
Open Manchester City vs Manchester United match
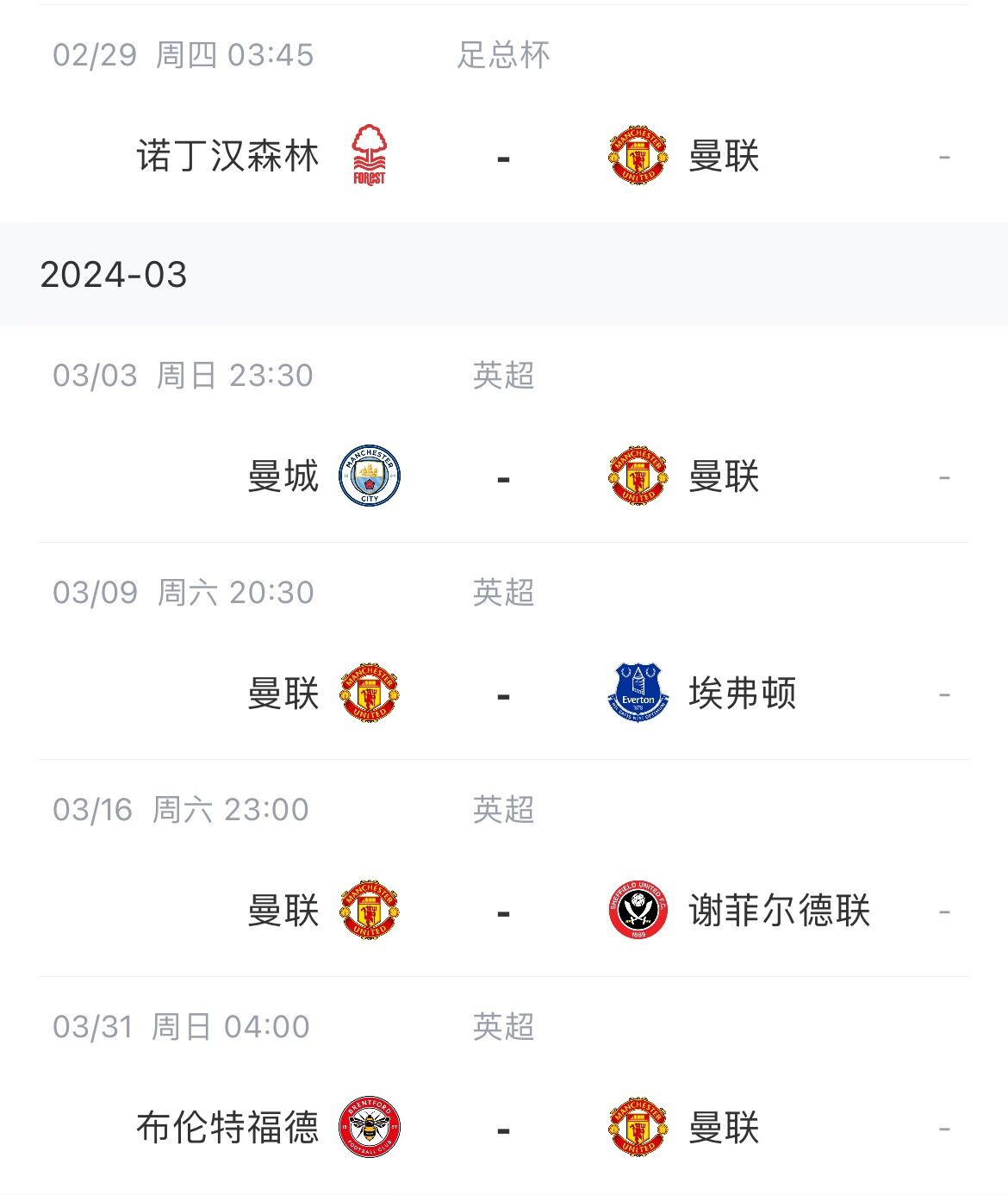503,476
